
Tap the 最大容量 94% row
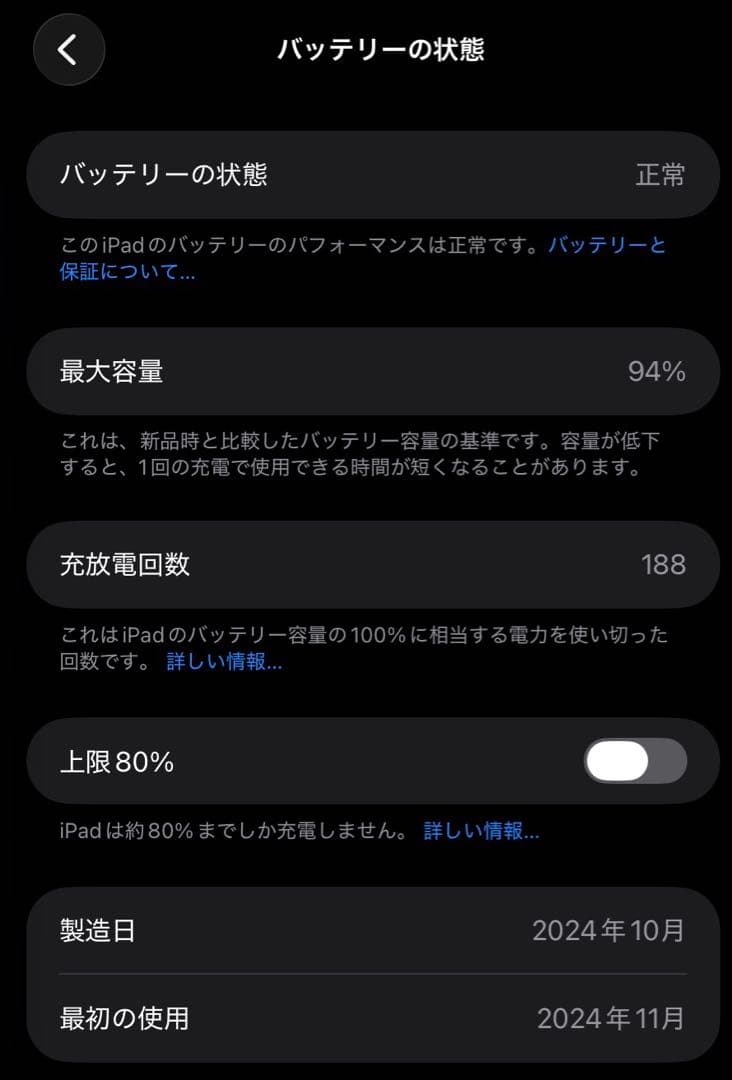point(366,371)
